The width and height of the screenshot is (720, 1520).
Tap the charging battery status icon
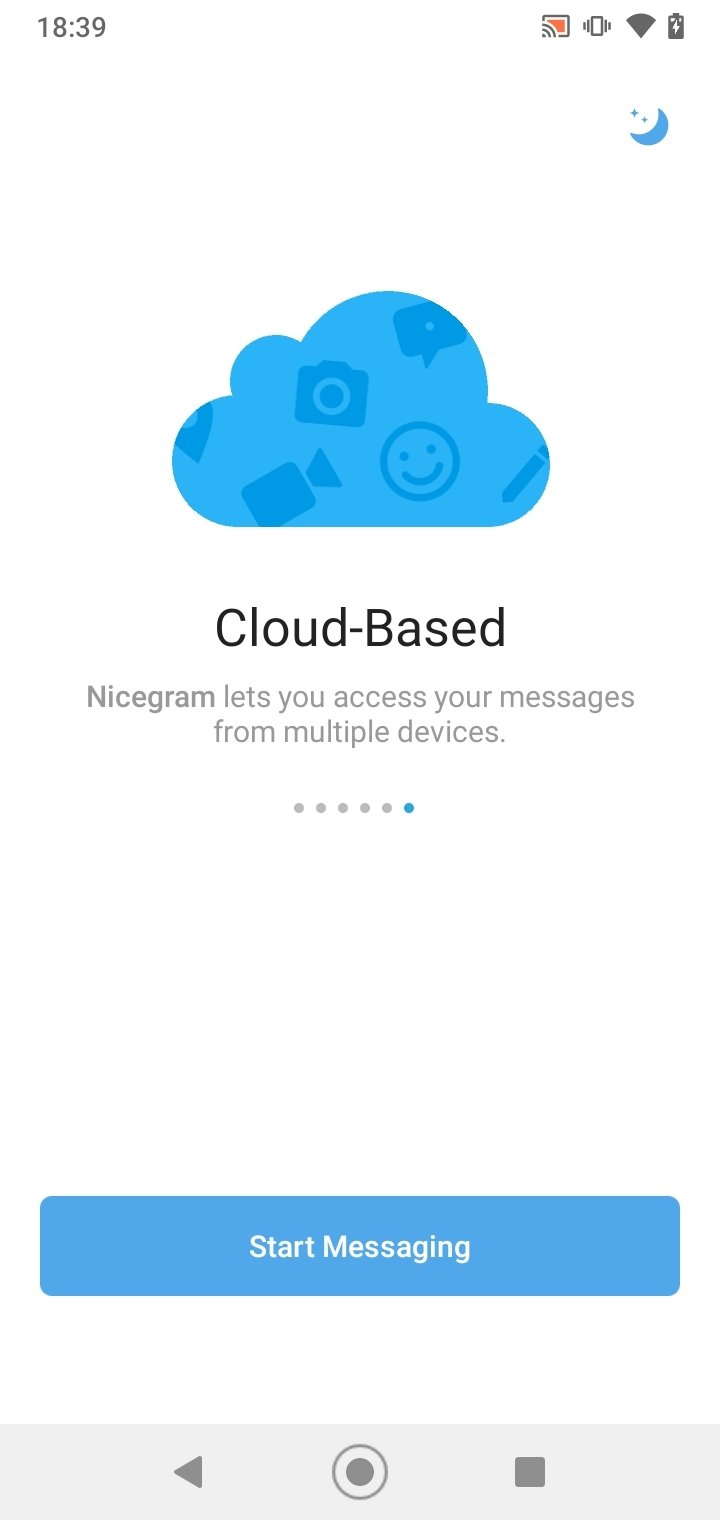pos(676,26)
